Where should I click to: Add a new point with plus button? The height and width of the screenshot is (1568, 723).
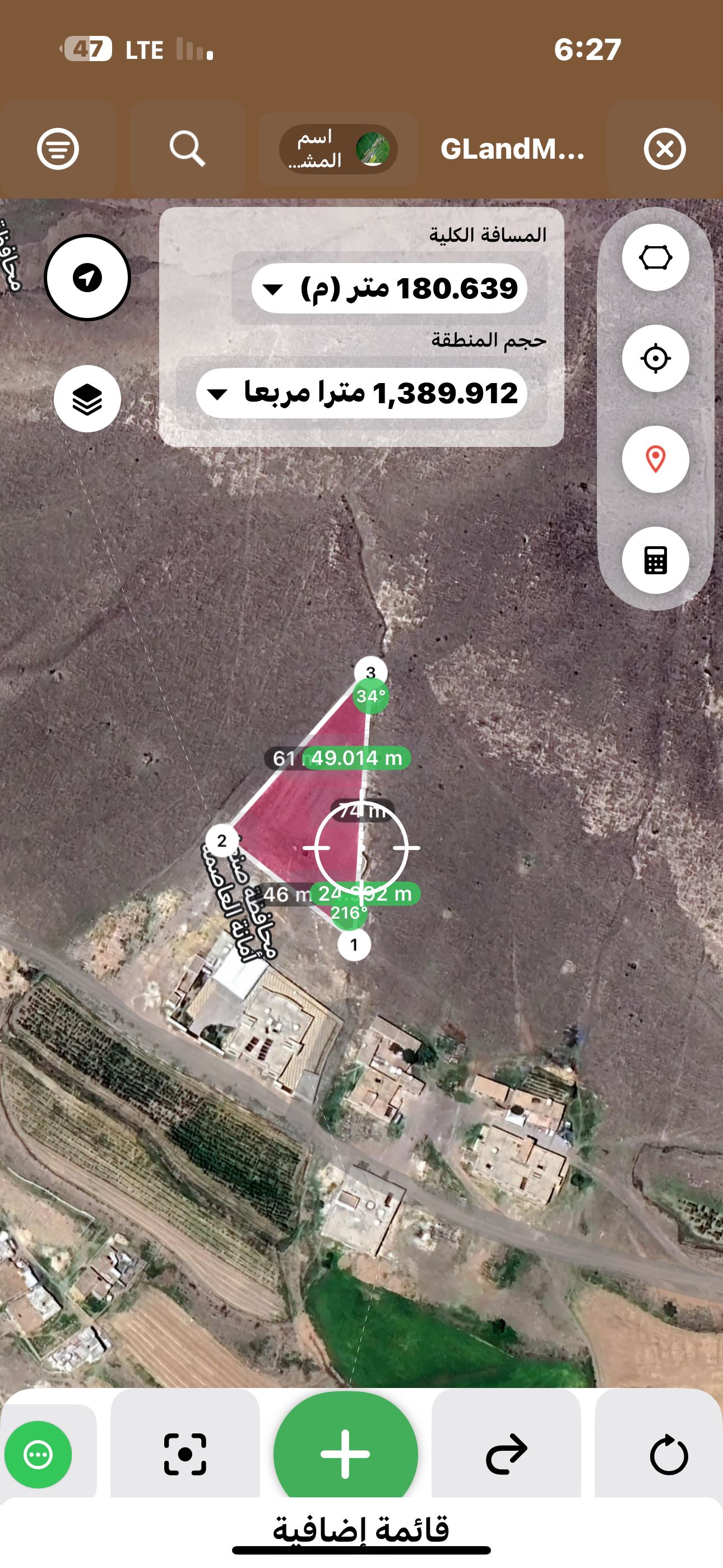pos(346,1454)
